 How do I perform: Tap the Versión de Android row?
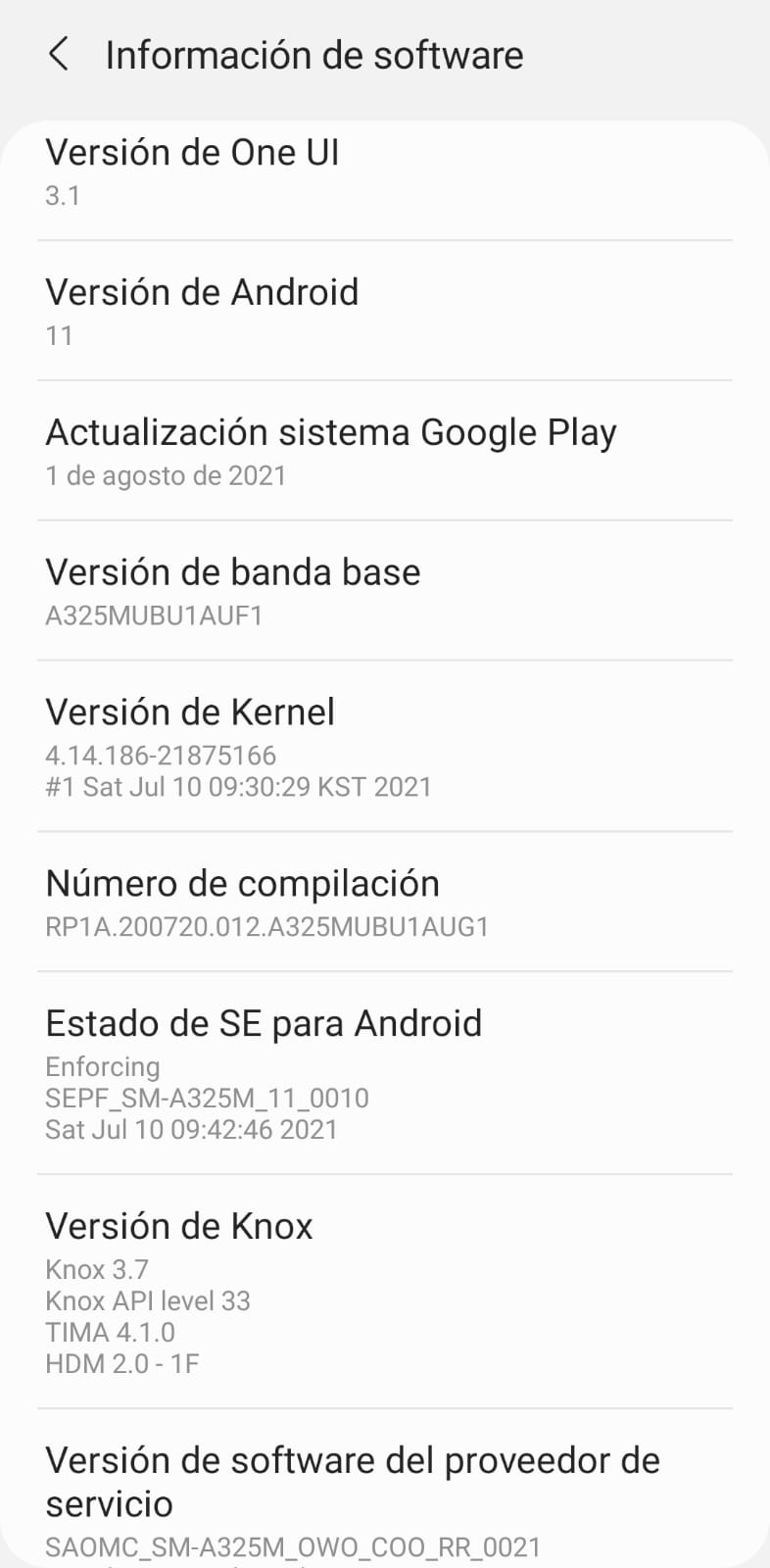coord(384,311)
